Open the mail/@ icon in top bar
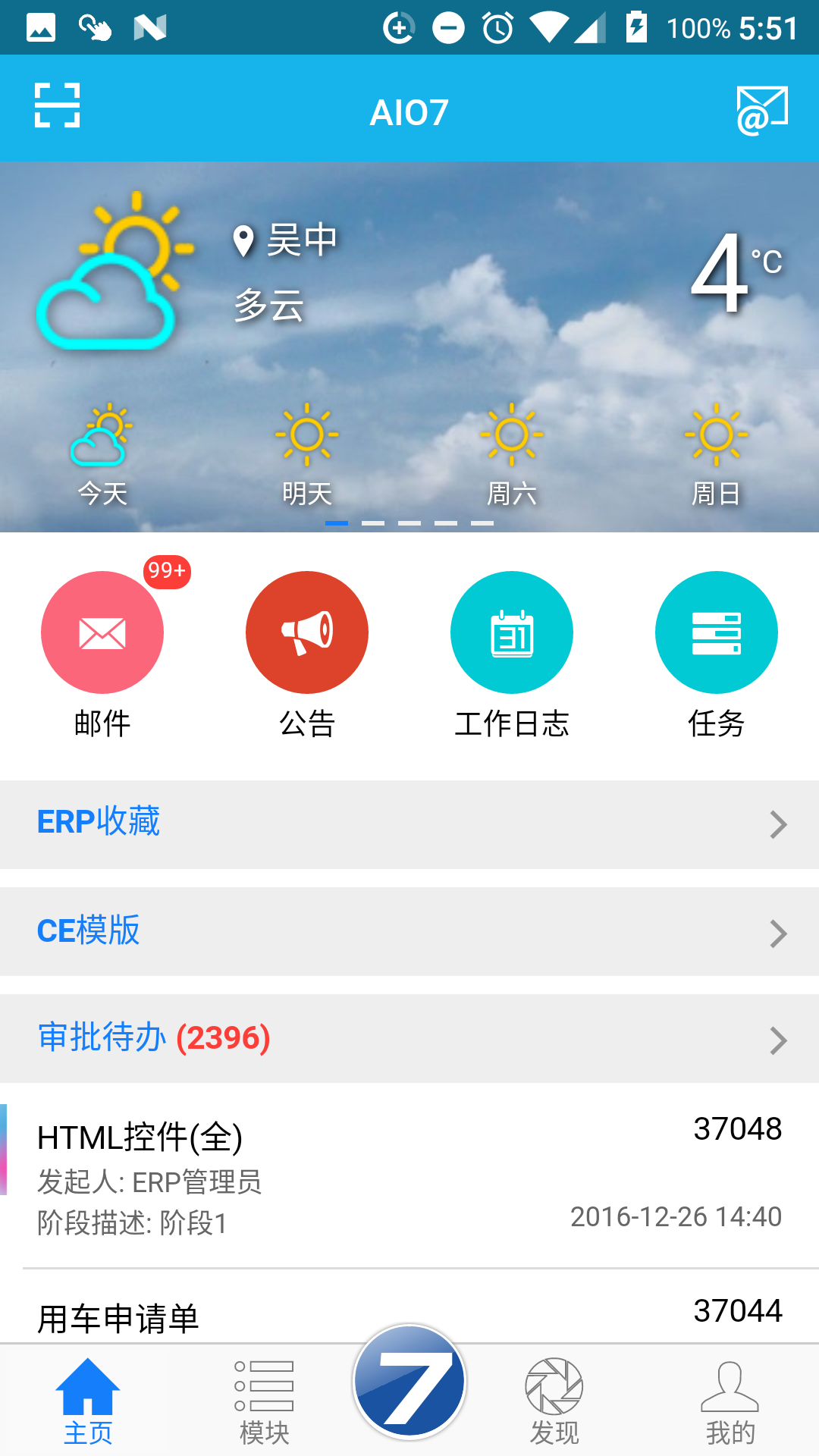 [x=762, y=108]
